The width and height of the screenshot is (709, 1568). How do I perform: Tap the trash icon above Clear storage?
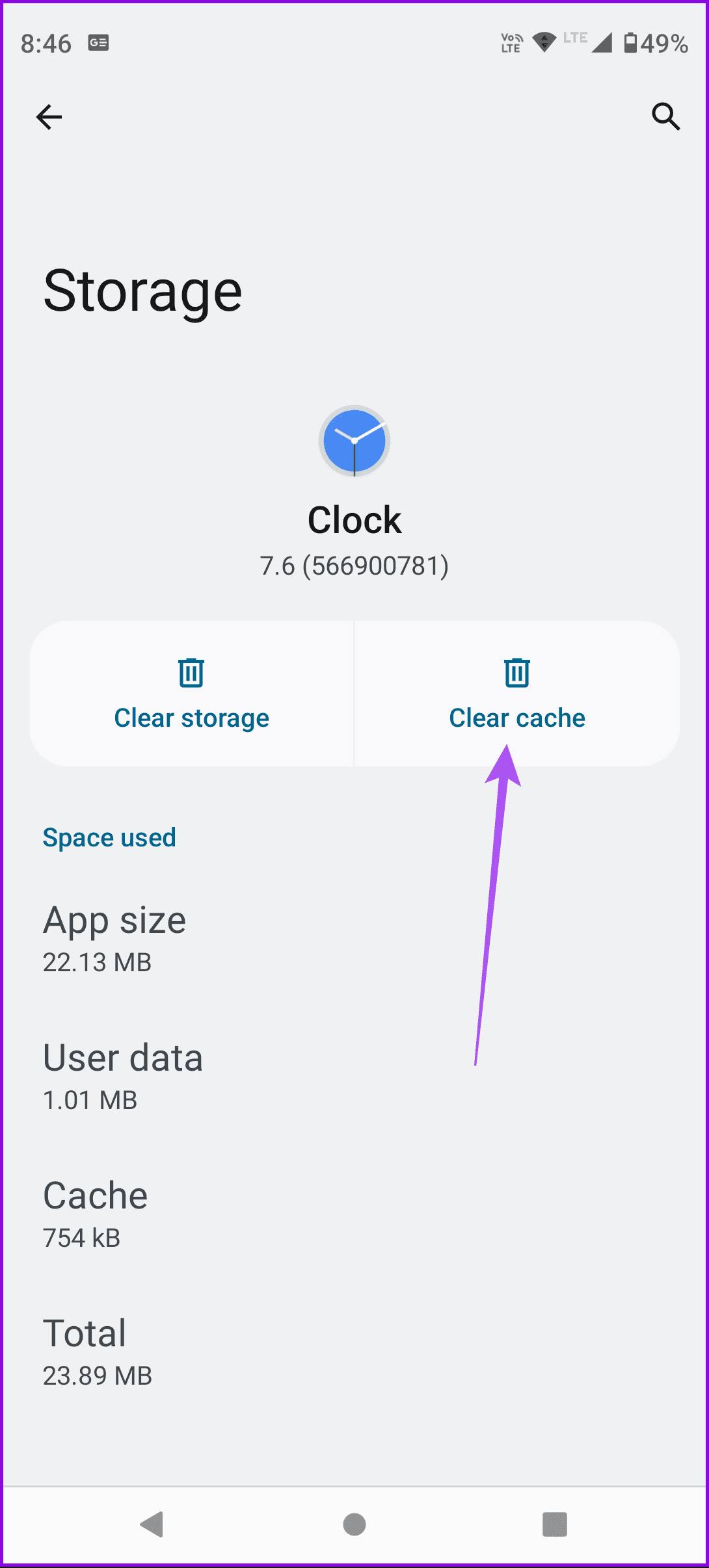(x=191, y=673)
